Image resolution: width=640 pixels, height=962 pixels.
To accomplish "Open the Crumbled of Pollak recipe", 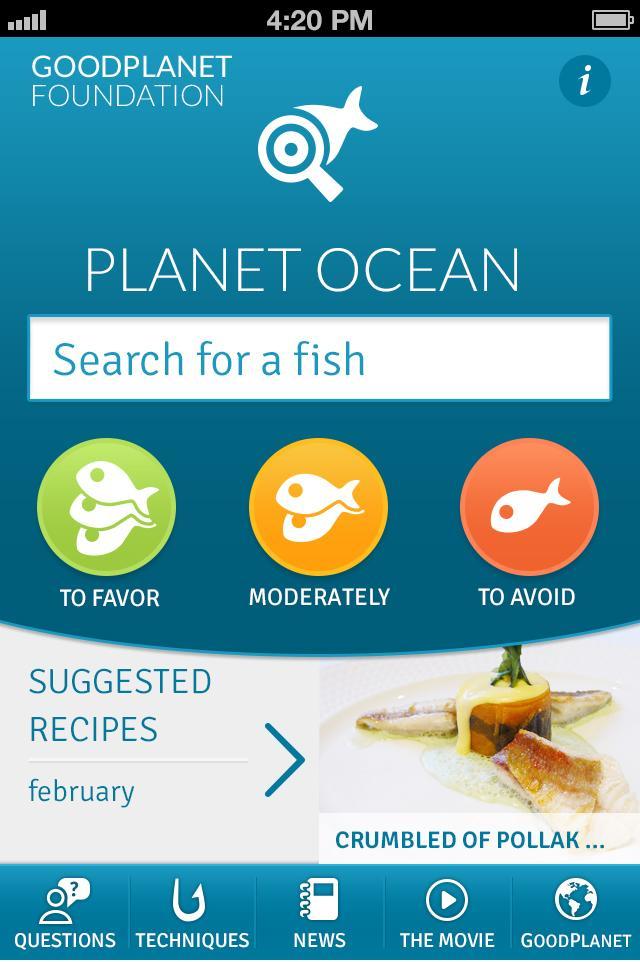I will [x=479, y=760].
